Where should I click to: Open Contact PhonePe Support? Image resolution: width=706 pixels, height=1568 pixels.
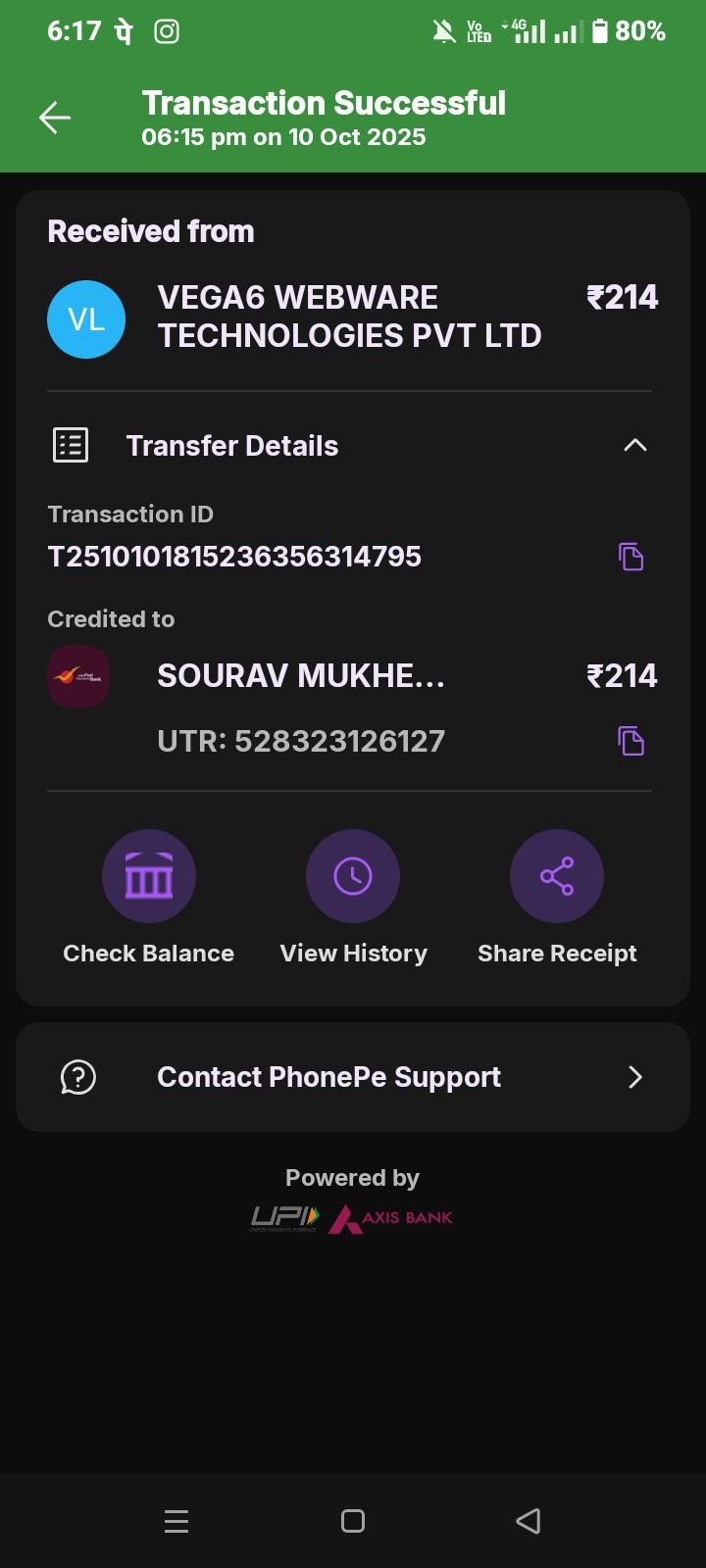(x=353, y=1077)
